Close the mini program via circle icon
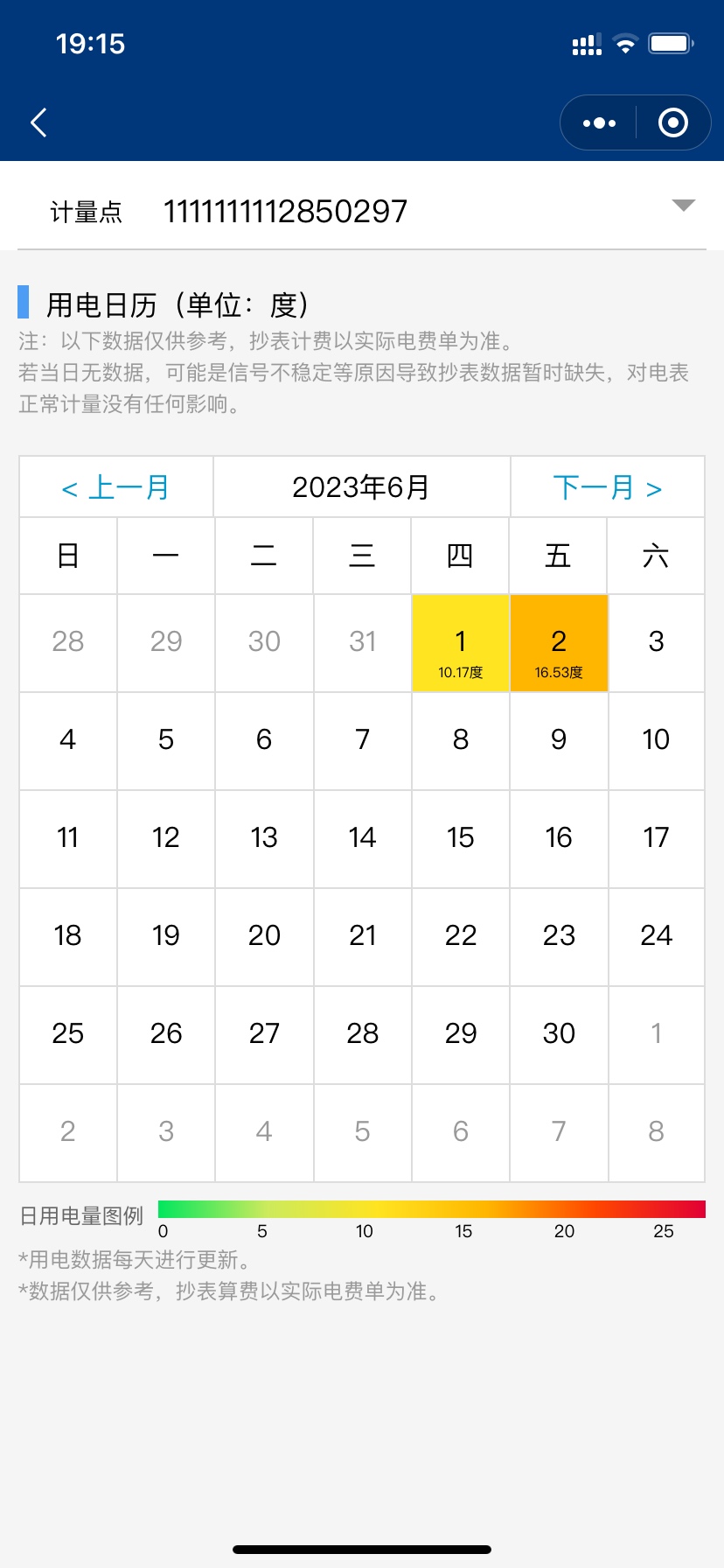Image resolution: width=724 pixels, height=1568 pixels. tap(672, 122)
